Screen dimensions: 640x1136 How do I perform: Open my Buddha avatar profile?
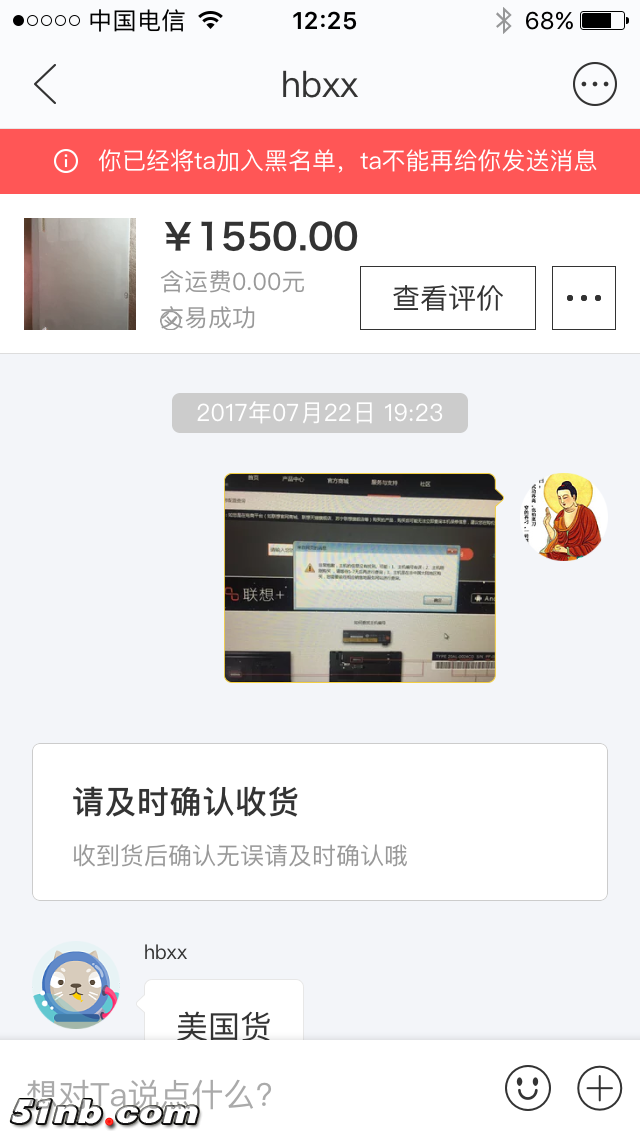point(564,517)
